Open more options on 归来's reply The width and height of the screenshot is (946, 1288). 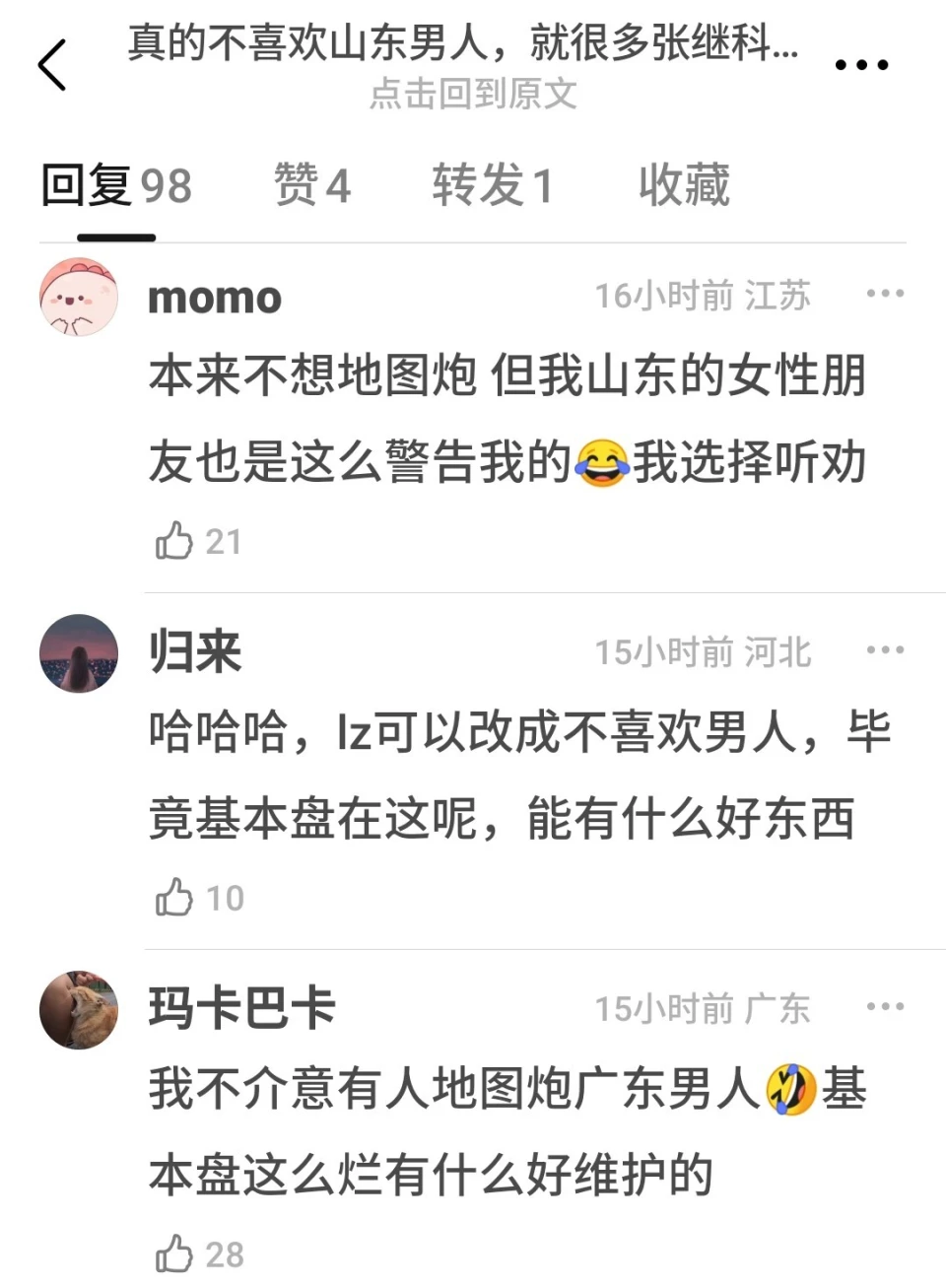pos(885,650)
